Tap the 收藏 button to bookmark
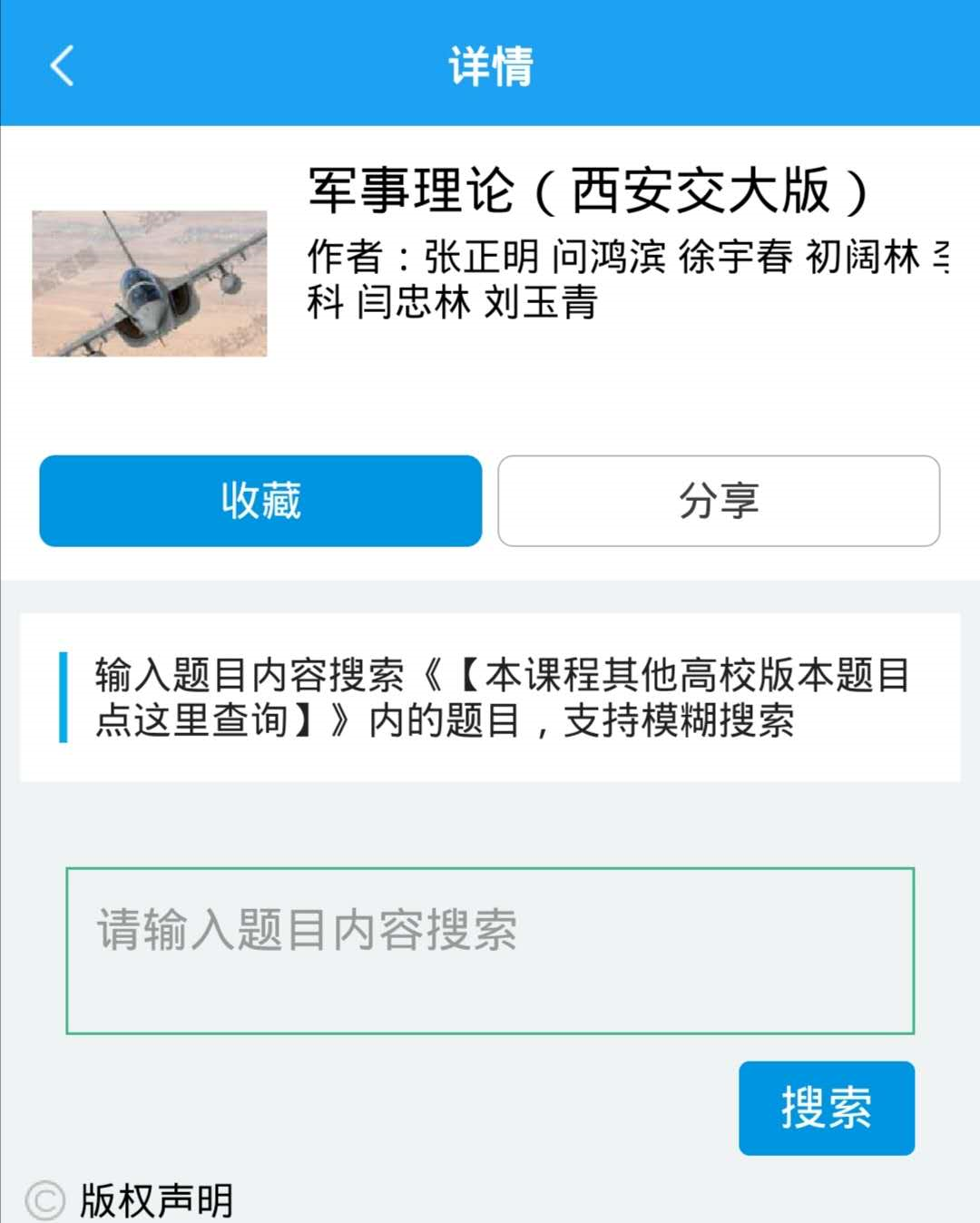Screen dimensions: 980x1223 click(260, 501)
